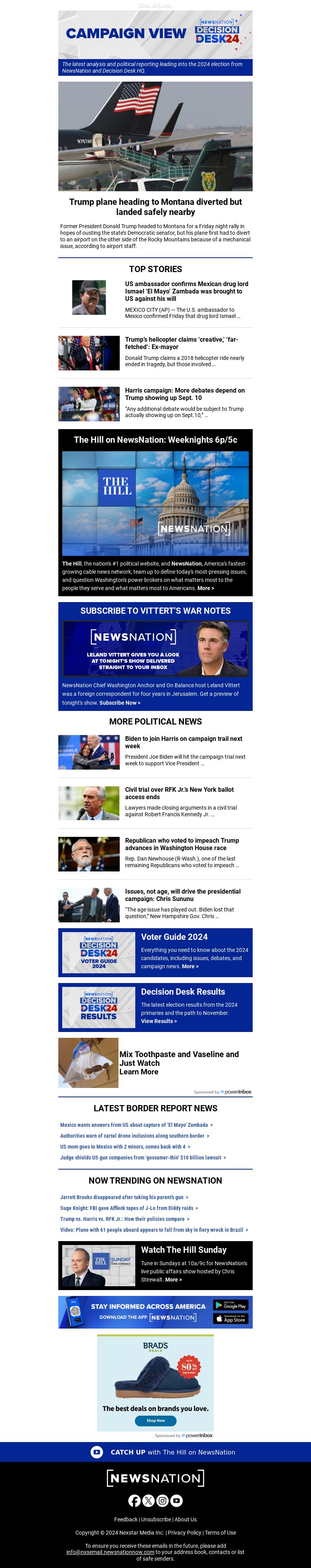Download the app from the App Store
This screenshot has width=311, height=1568.
click(x=230, y=1318)
